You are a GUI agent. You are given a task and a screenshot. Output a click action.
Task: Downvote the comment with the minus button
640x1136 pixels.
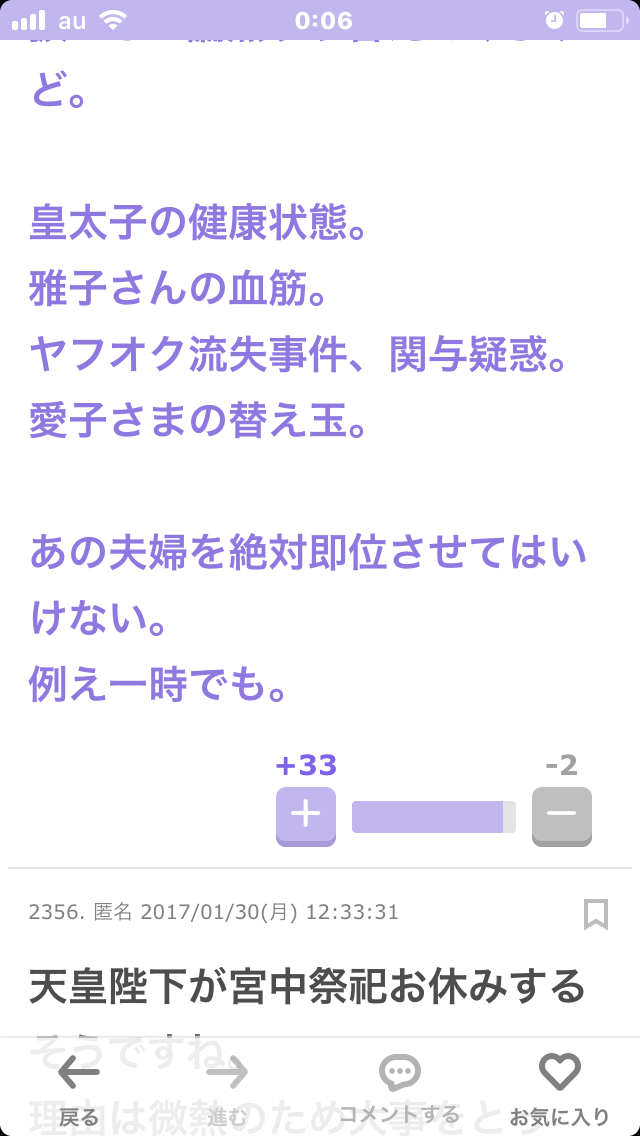(562, 816)
